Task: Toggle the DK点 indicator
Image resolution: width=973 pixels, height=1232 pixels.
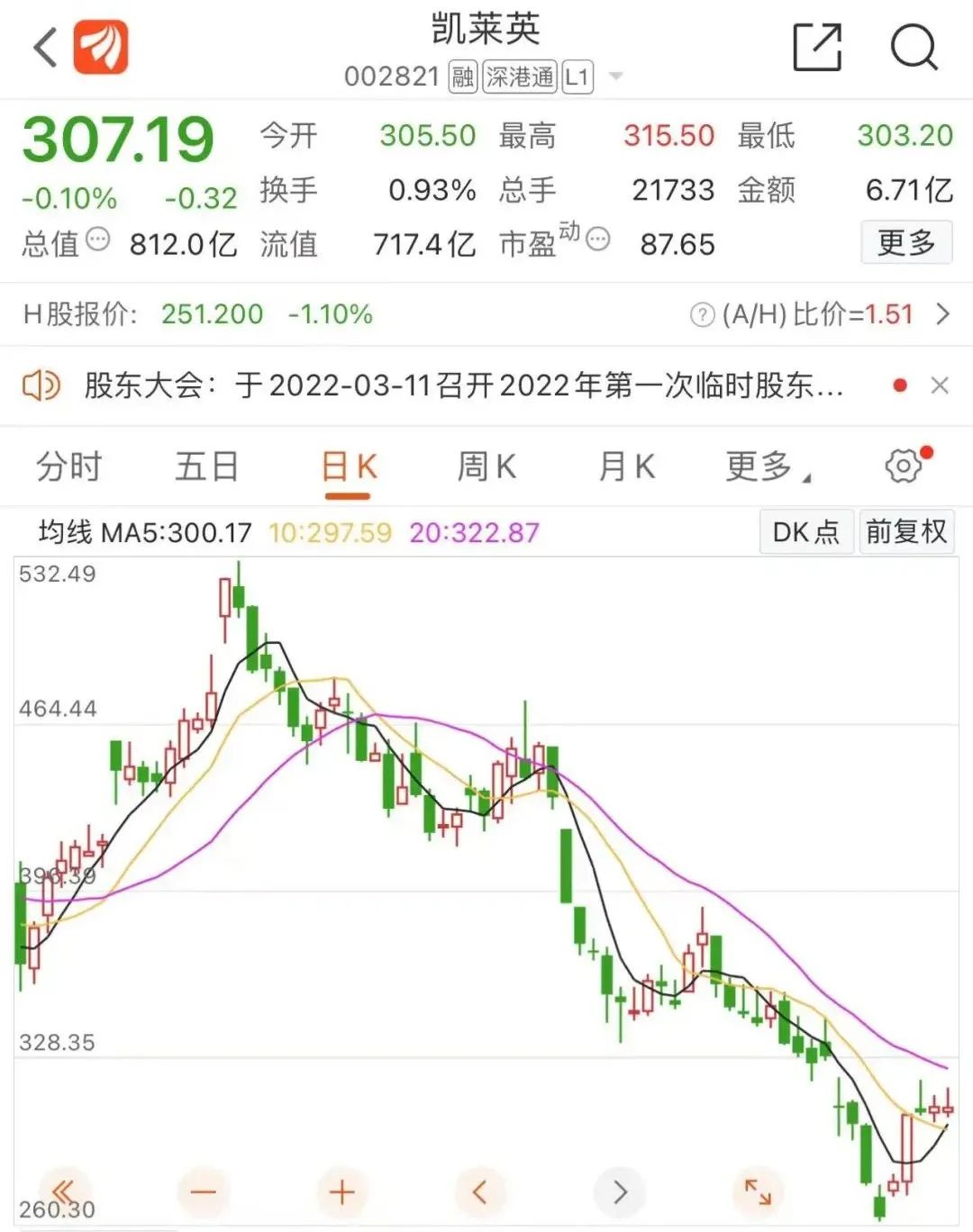Action: (x=805, y=532)
